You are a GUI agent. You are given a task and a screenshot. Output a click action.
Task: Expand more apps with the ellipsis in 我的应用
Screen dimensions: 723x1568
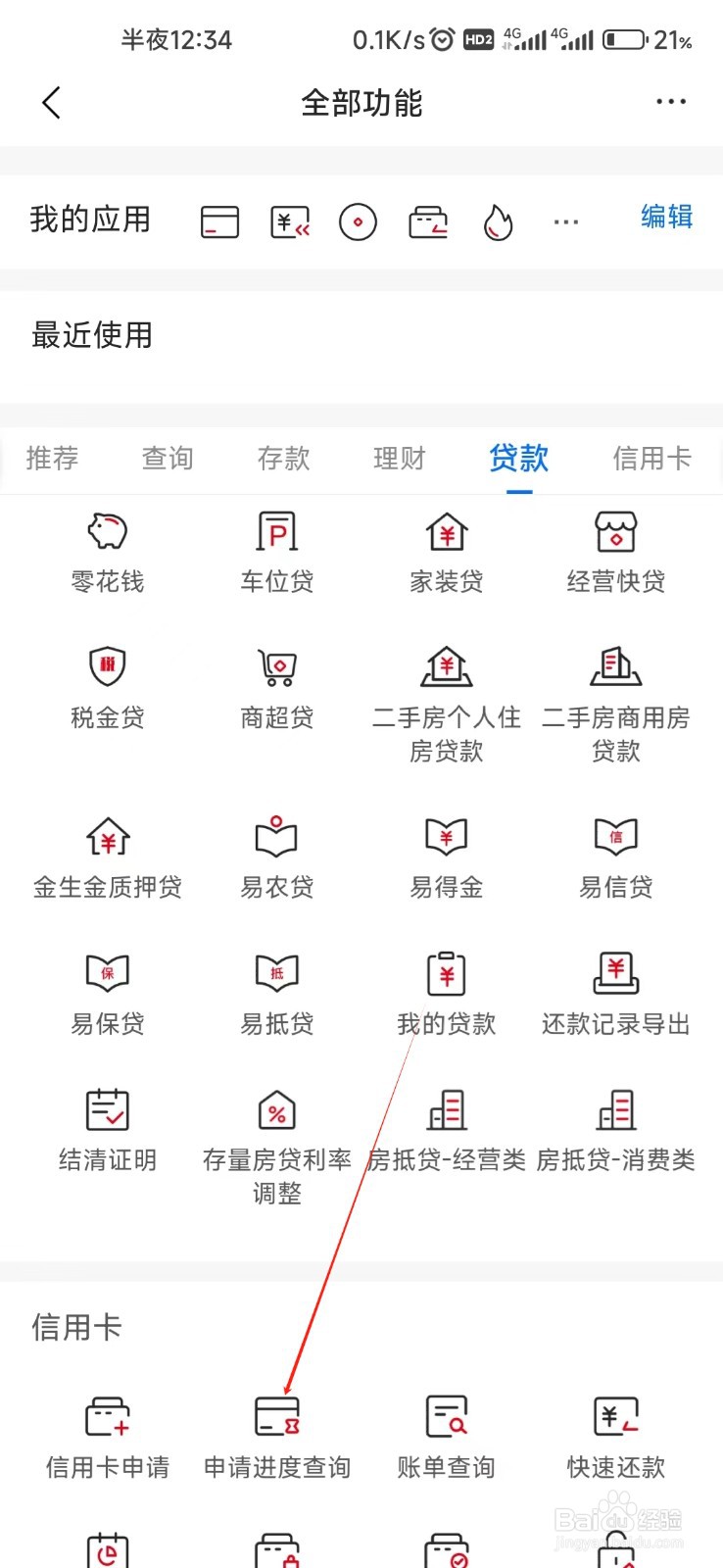[566, 221]
